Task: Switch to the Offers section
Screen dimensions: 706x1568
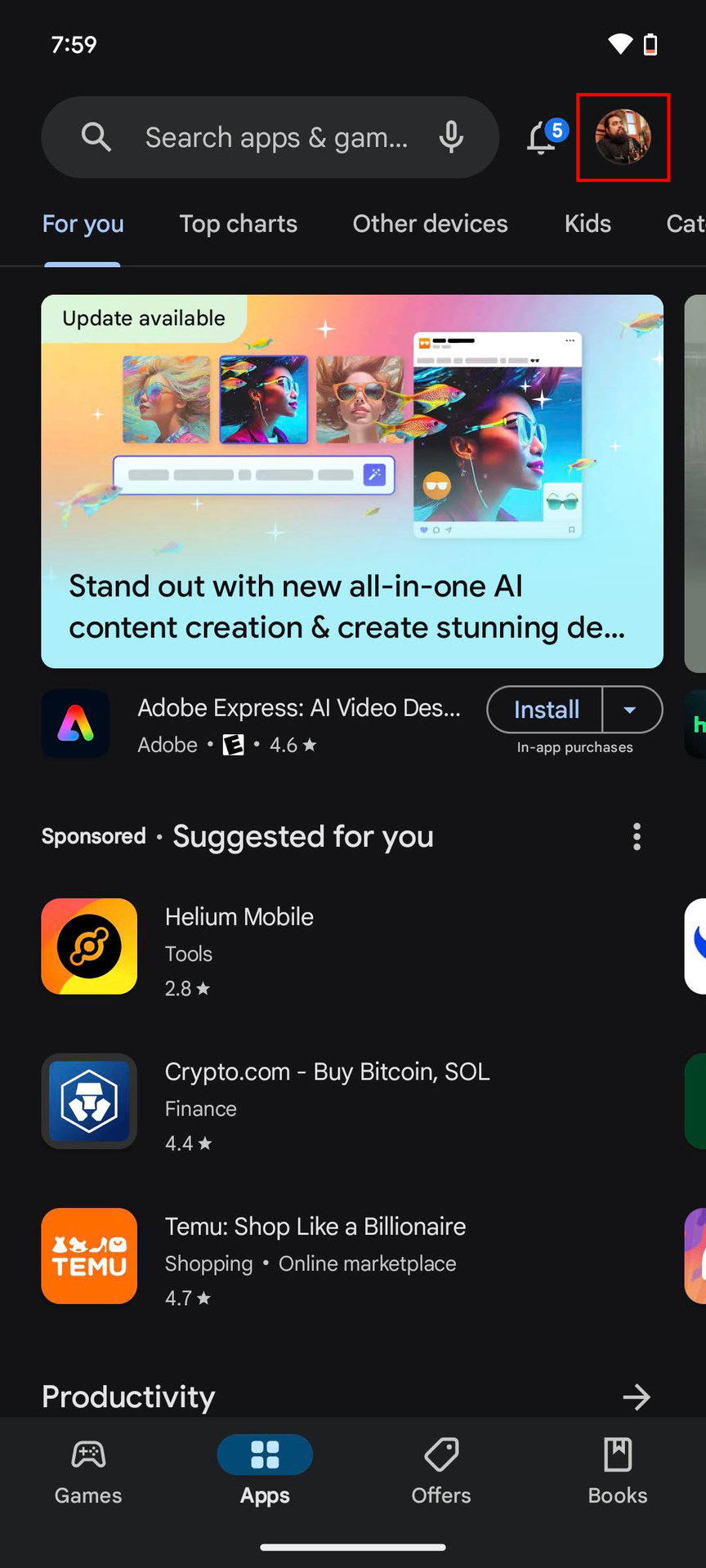Action: click(441, 1472)
